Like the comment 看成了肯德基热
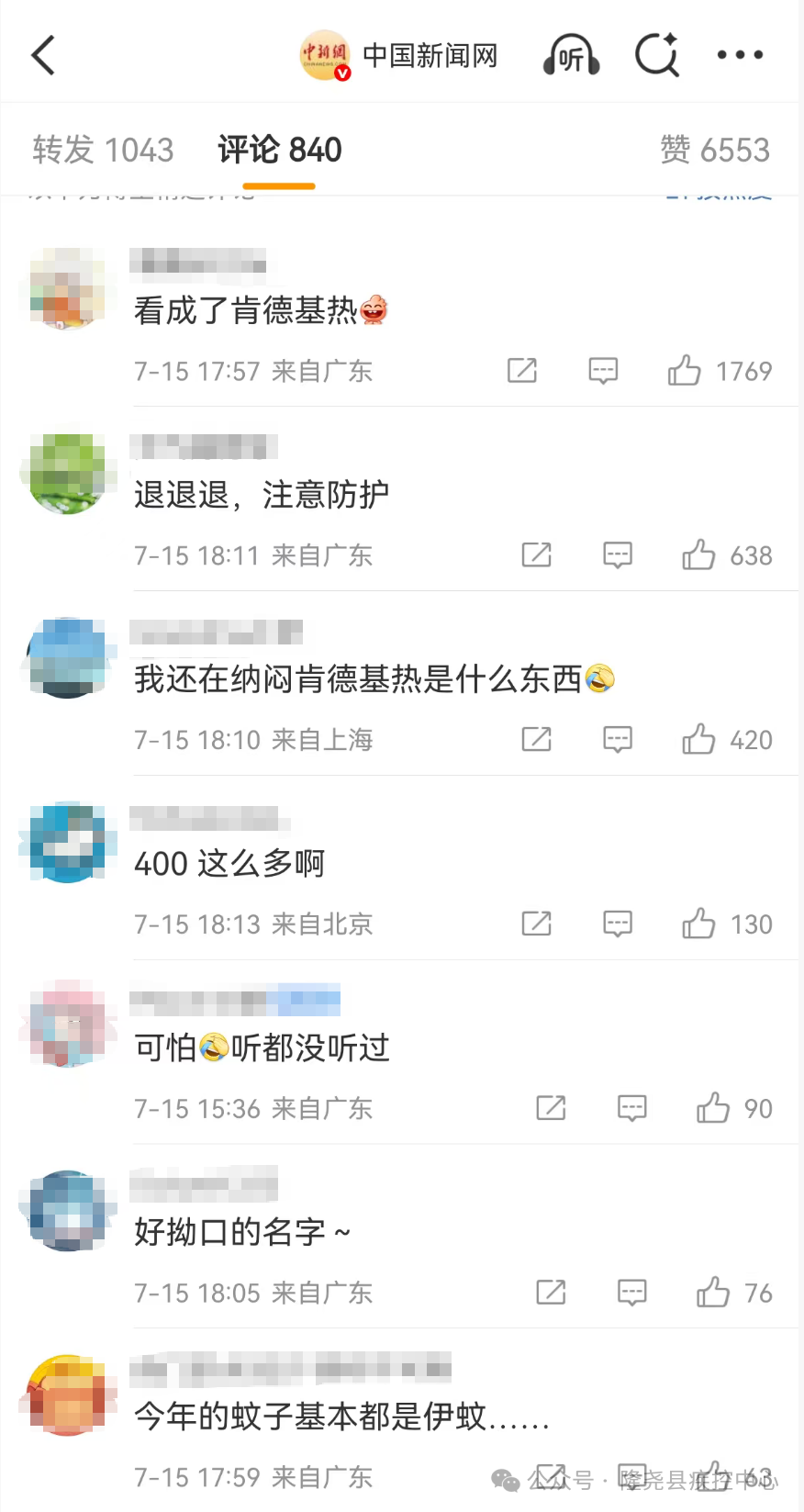Viewport: 804px width, 1512px height. pyautogui.click(x=685, y=371)
